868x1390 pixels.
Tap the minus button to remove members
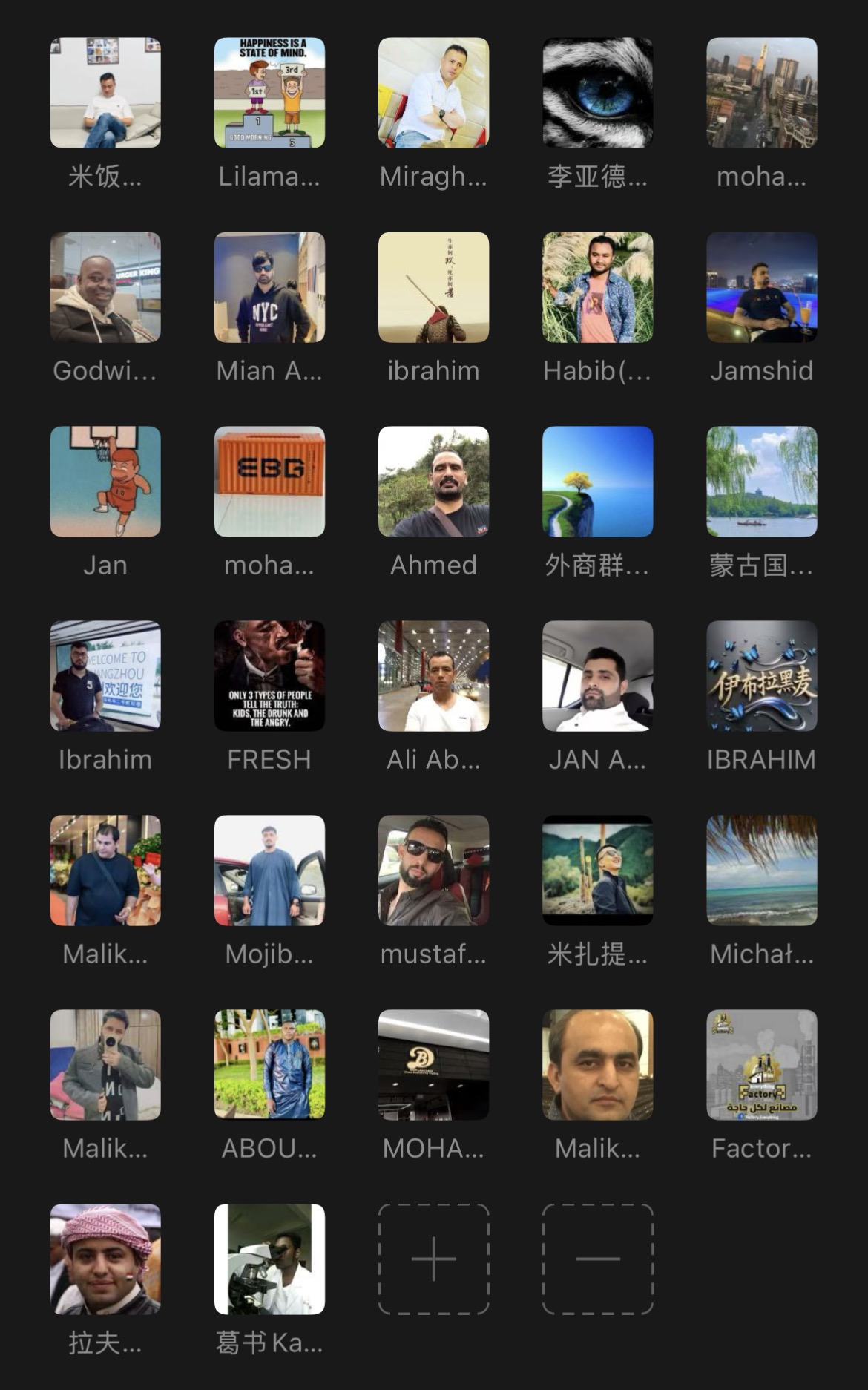597,1259
